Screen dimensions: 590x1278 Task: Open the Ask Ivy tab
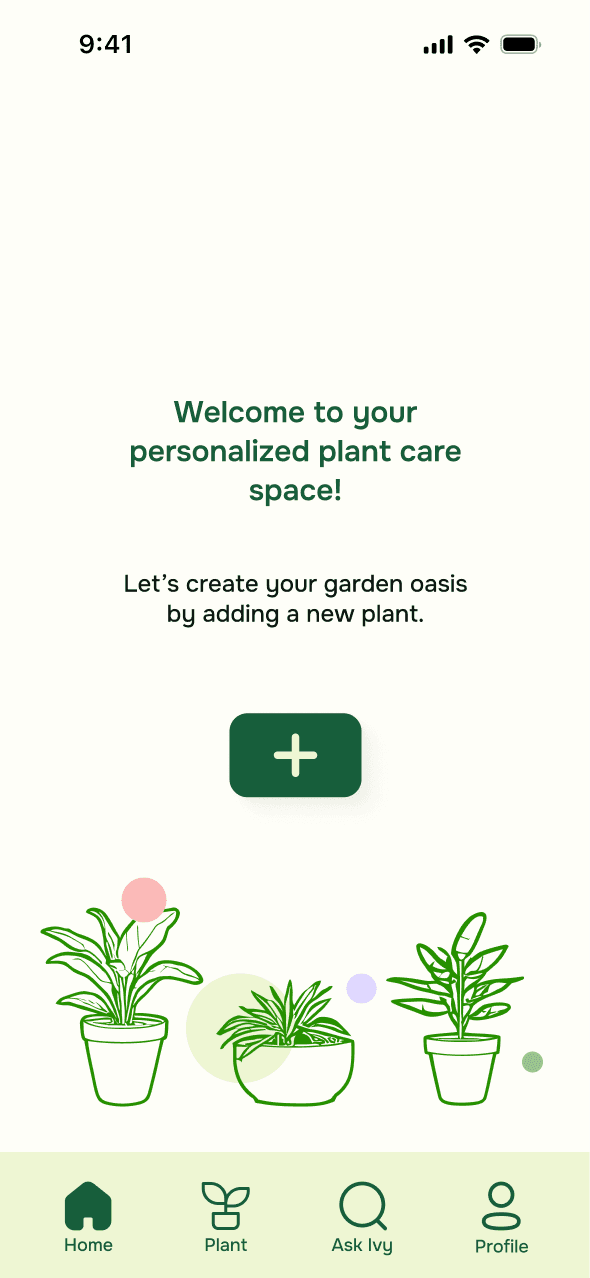click(x=362, y=1217)
